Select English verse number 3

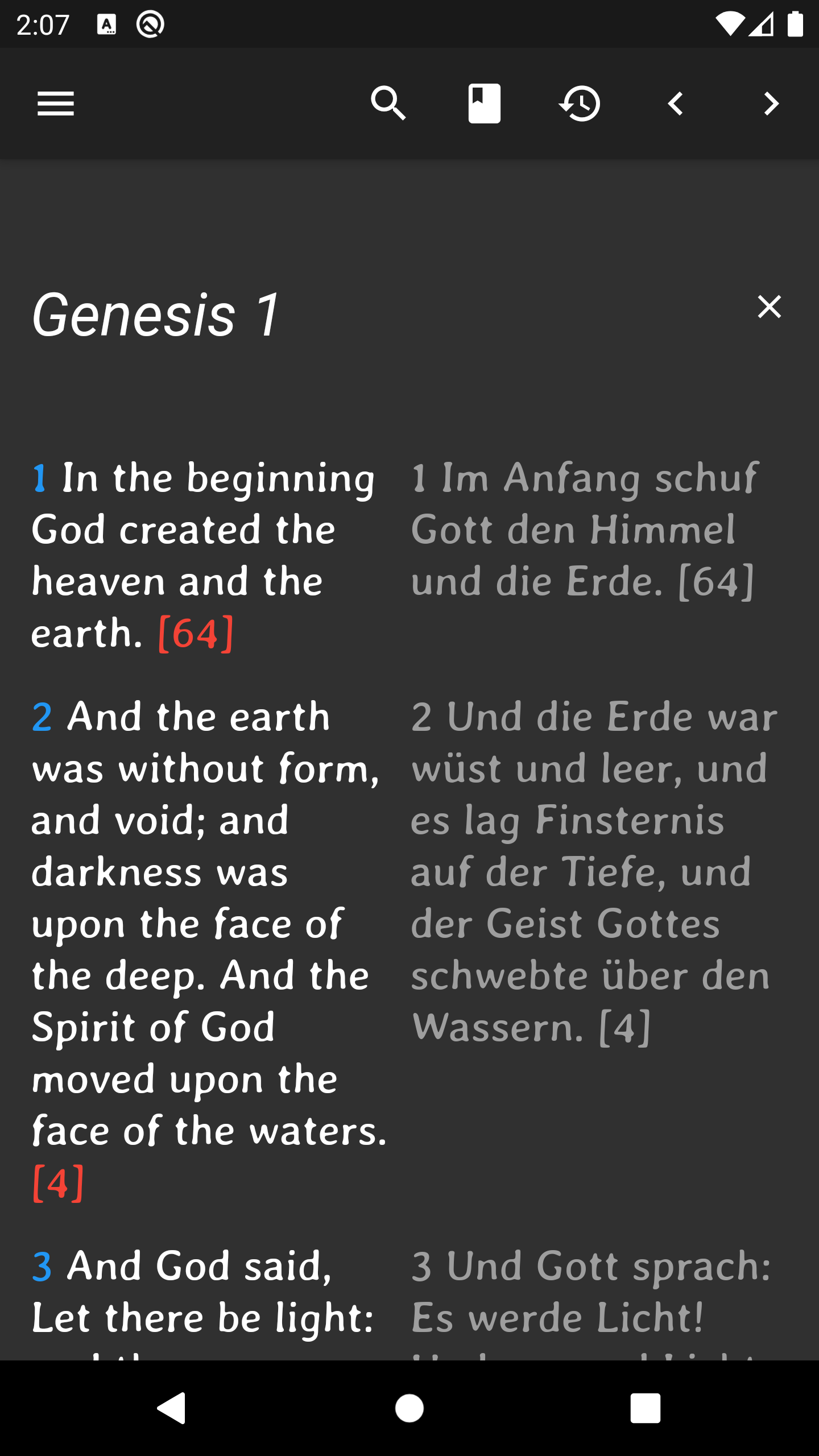42,1266
